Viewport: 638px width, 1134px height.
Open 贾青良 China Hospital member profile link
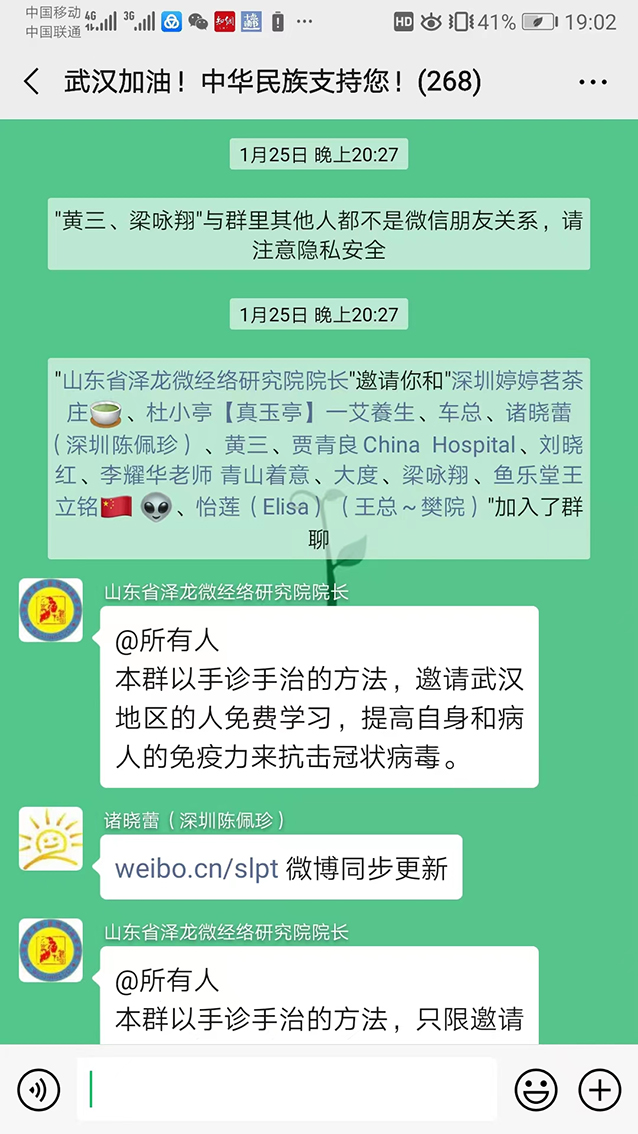click(x=418, y=444)
